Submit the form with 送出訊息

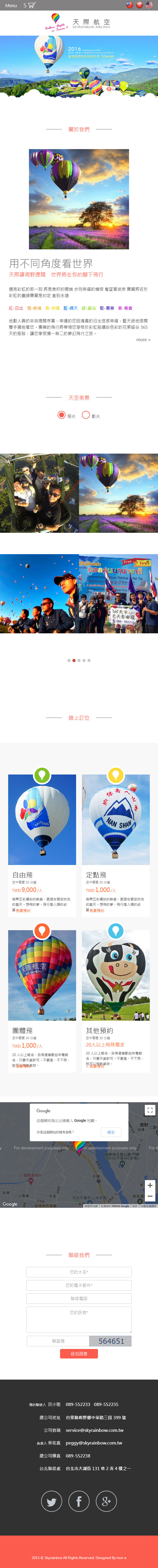[79, 1354]
